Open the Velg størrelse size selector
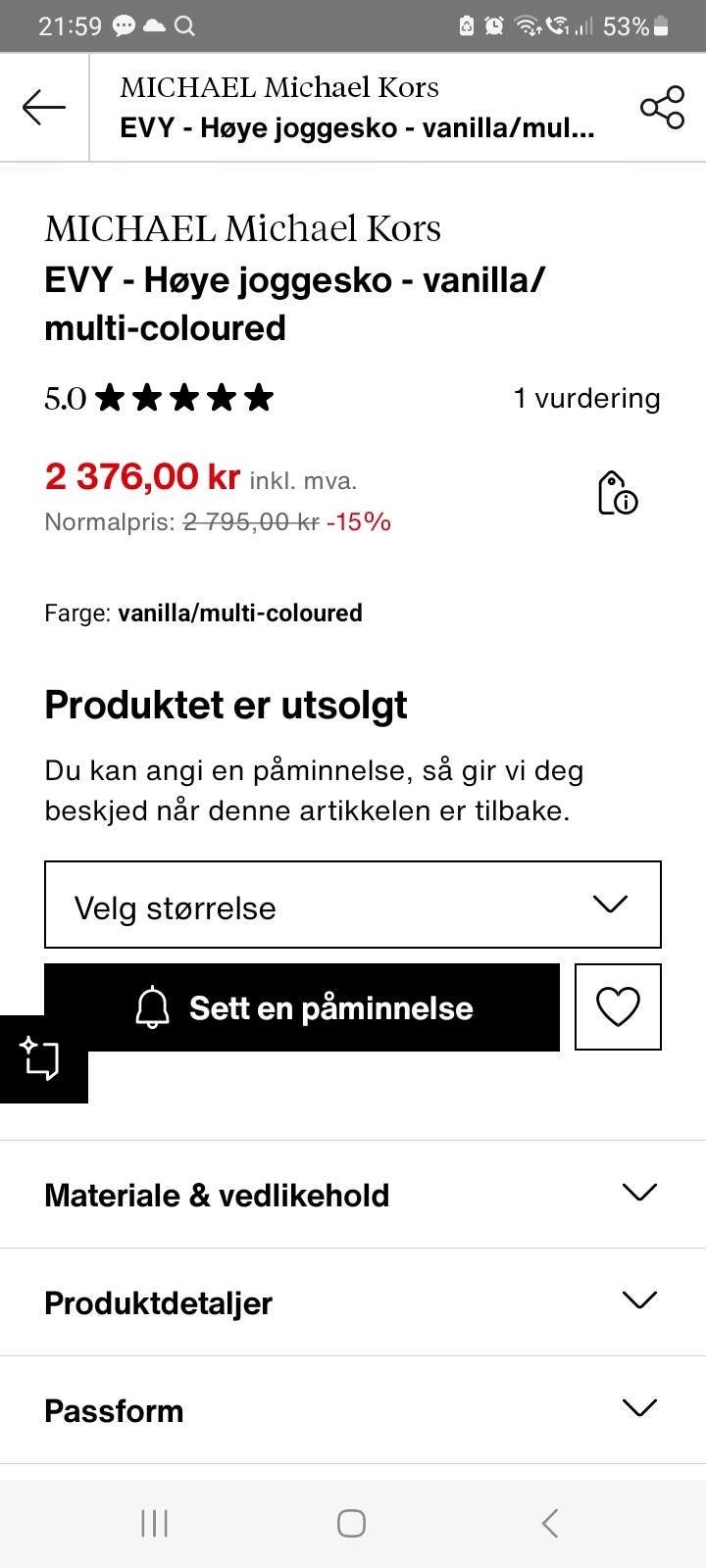The height and width of the screenshot is (1568, 706). pyautogui.click(x=353, y=905)
